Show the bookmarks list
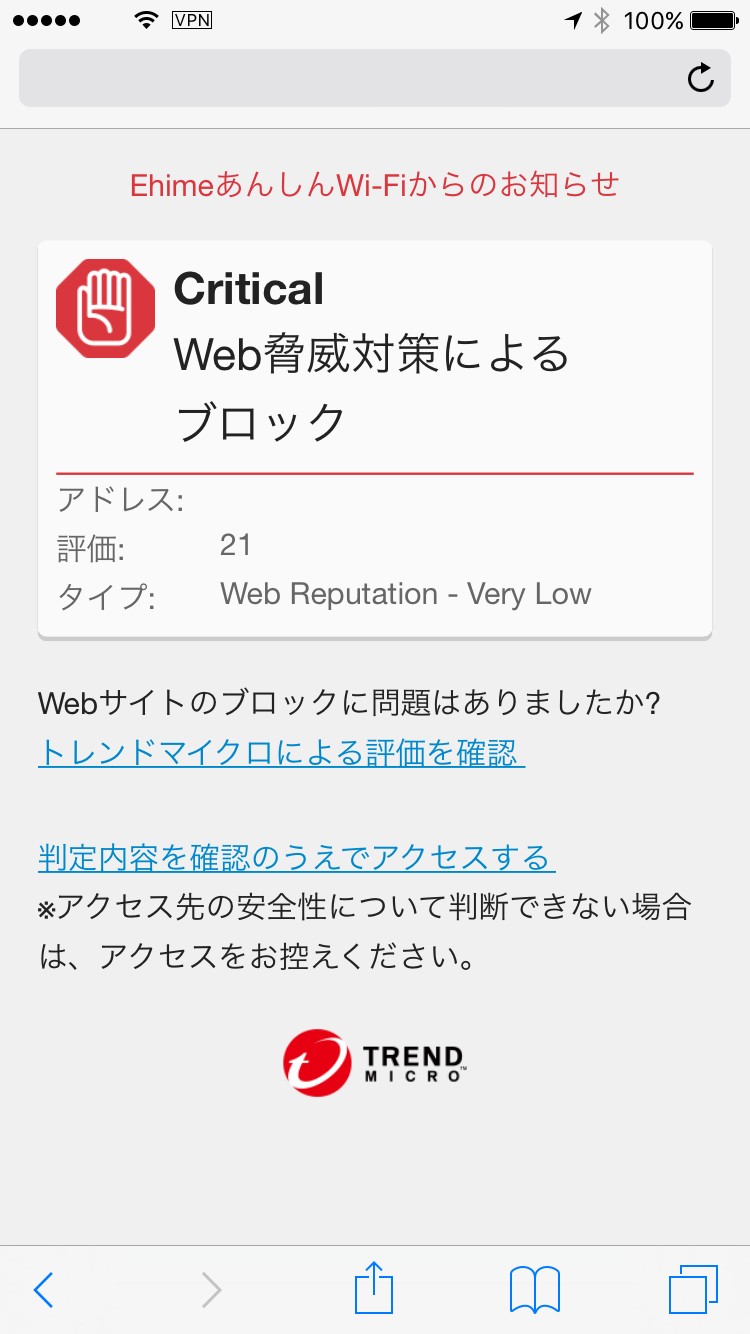Screen dimensions: 750x1334 534,1288
